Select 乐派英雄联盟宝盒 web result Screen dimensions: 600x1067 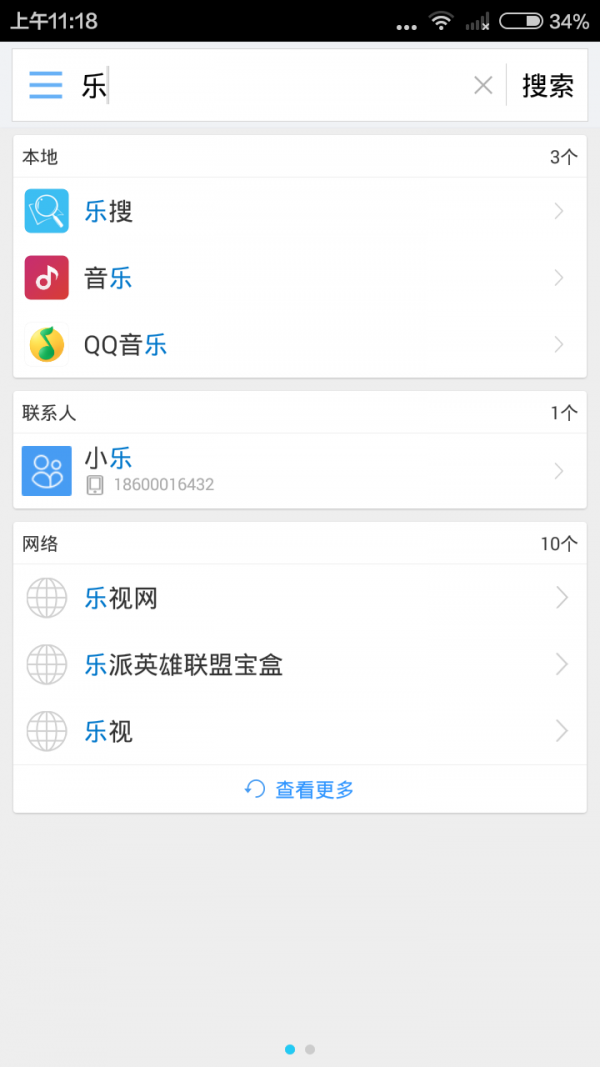click(x=300, y=664)
